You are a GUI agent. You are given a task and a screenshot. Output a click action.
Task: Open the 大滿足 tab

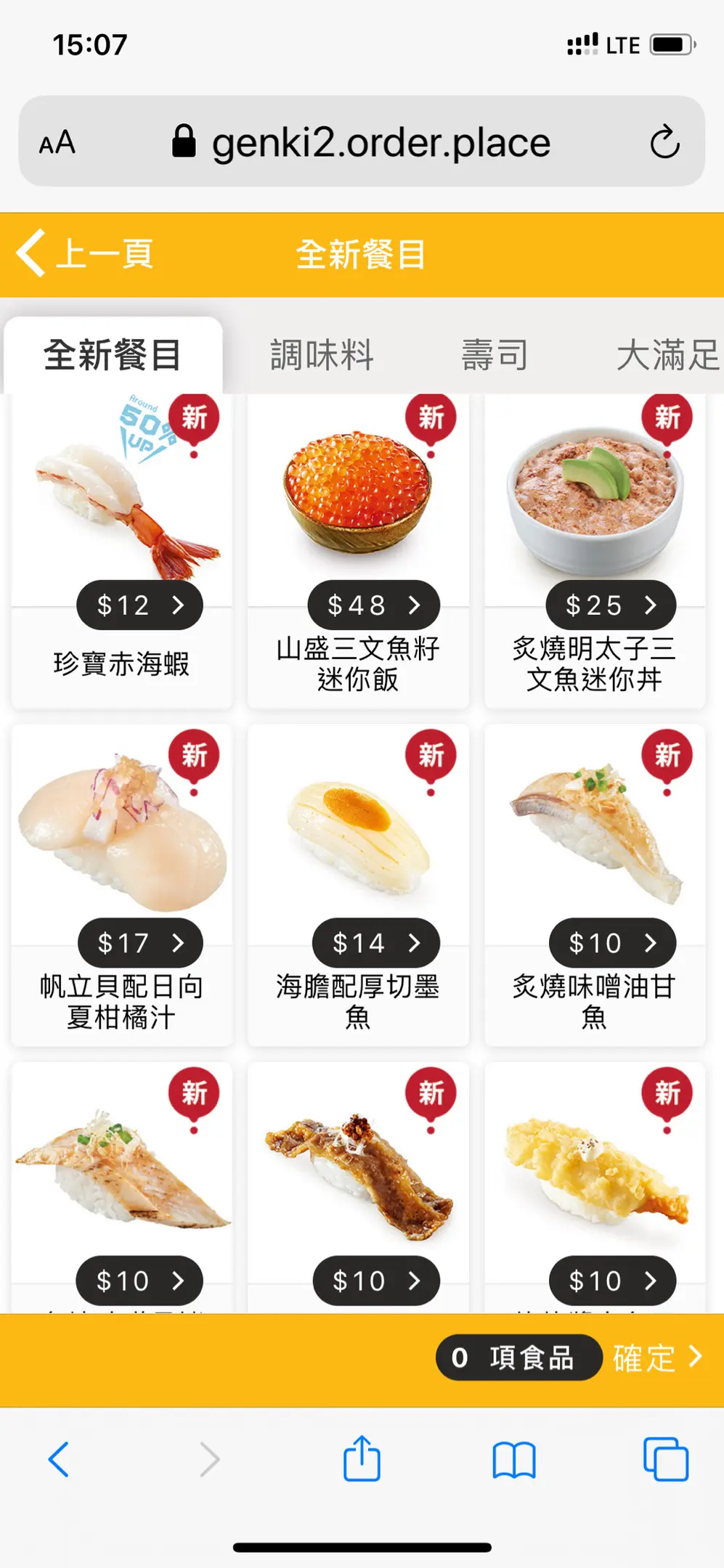[667, 355]
